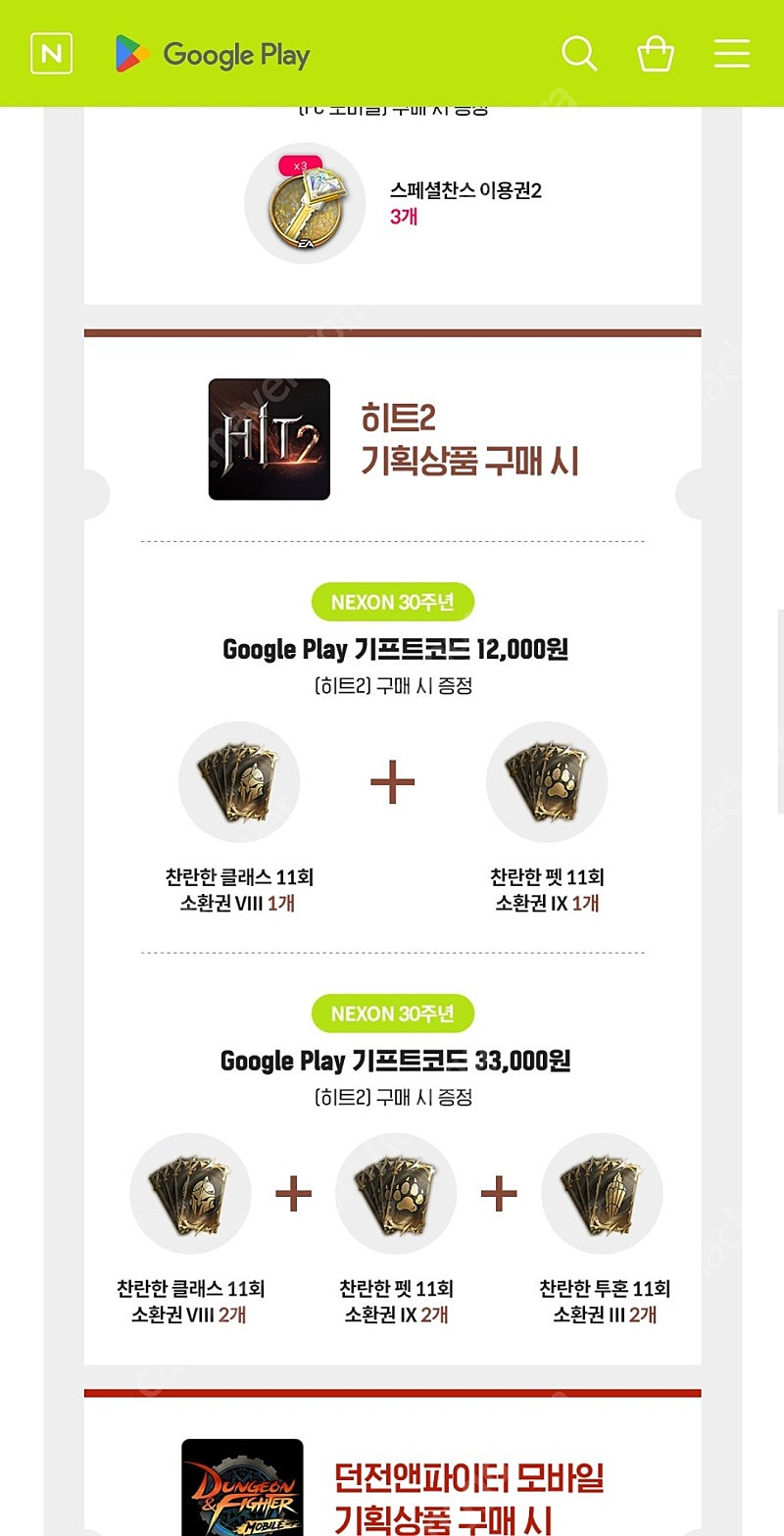Expand the right carousel arrow
The height and width of the screenshot is (1536, 784).
tap(690, 494)
